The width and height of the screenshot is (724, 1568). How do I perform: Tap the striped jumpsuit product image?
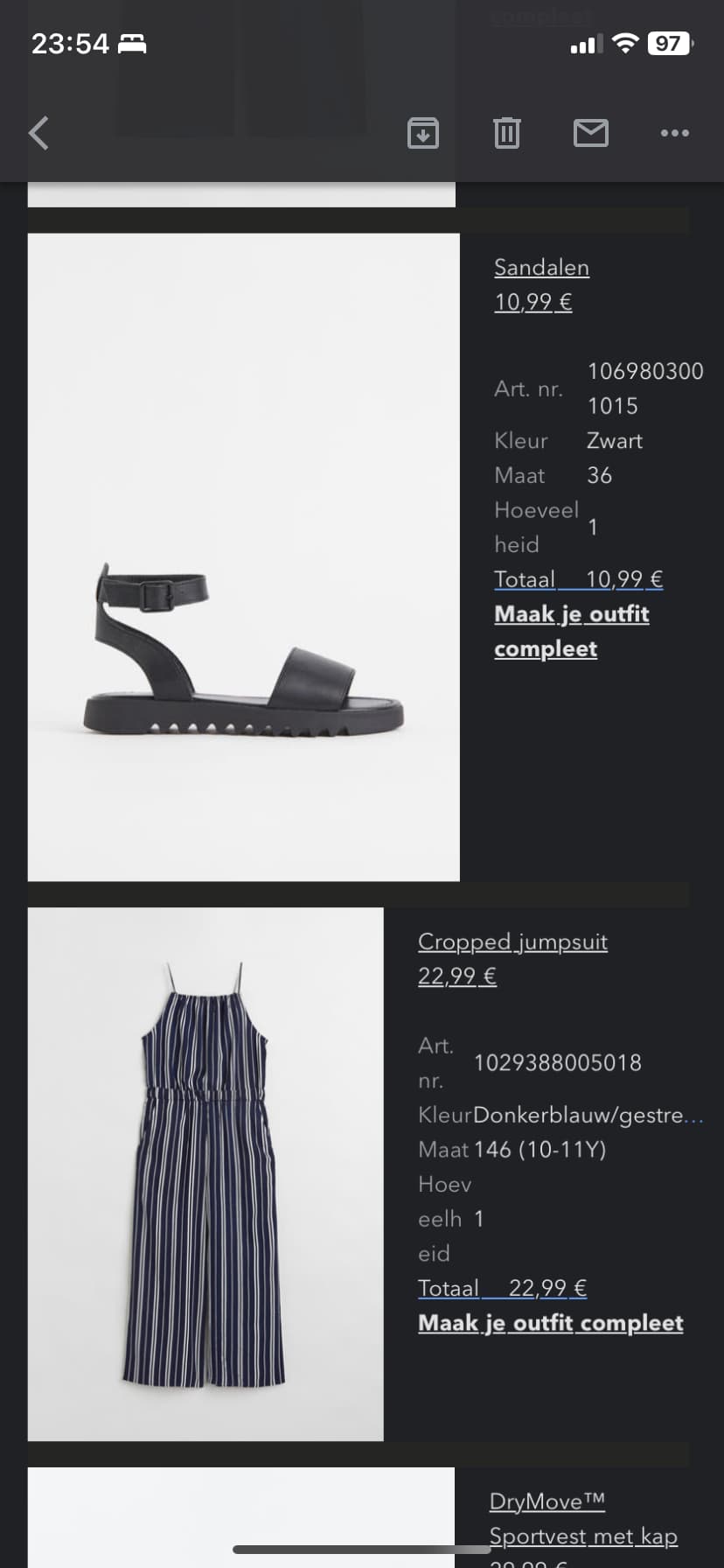pyautogui.click(x=205, y=1173)
